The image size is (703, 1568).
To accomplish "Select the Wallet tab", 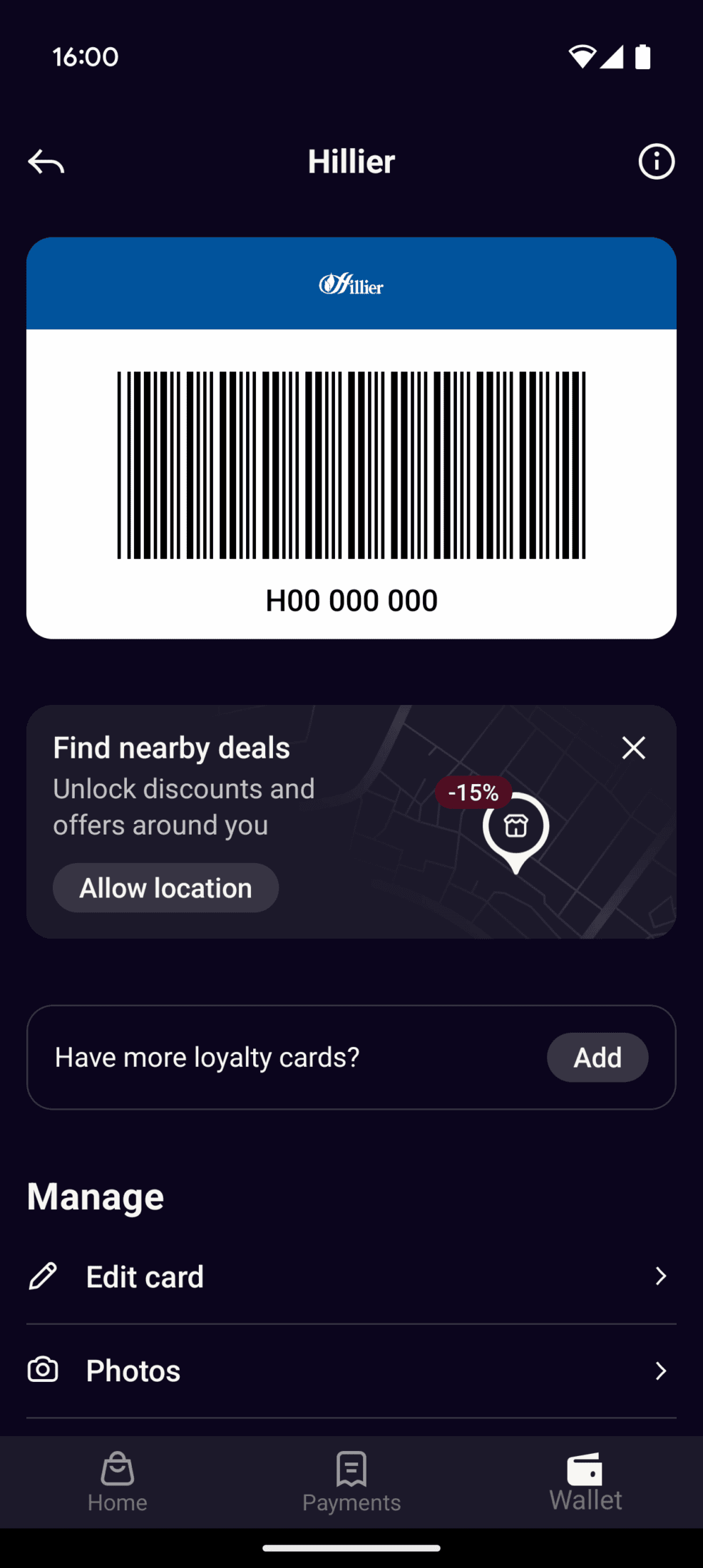I will coord(585,1482).
